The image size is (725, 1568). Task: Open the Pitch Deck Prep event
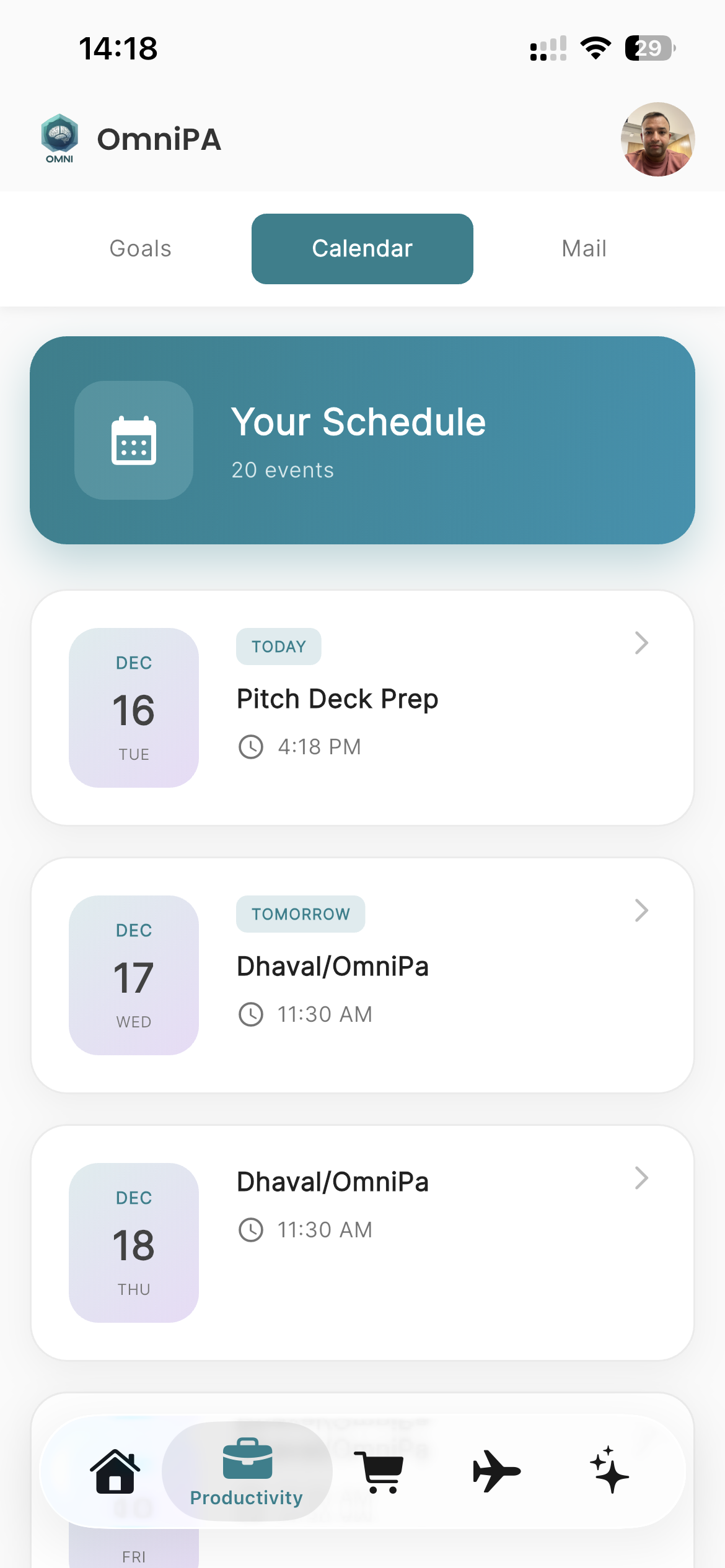(x=362, y=708)
